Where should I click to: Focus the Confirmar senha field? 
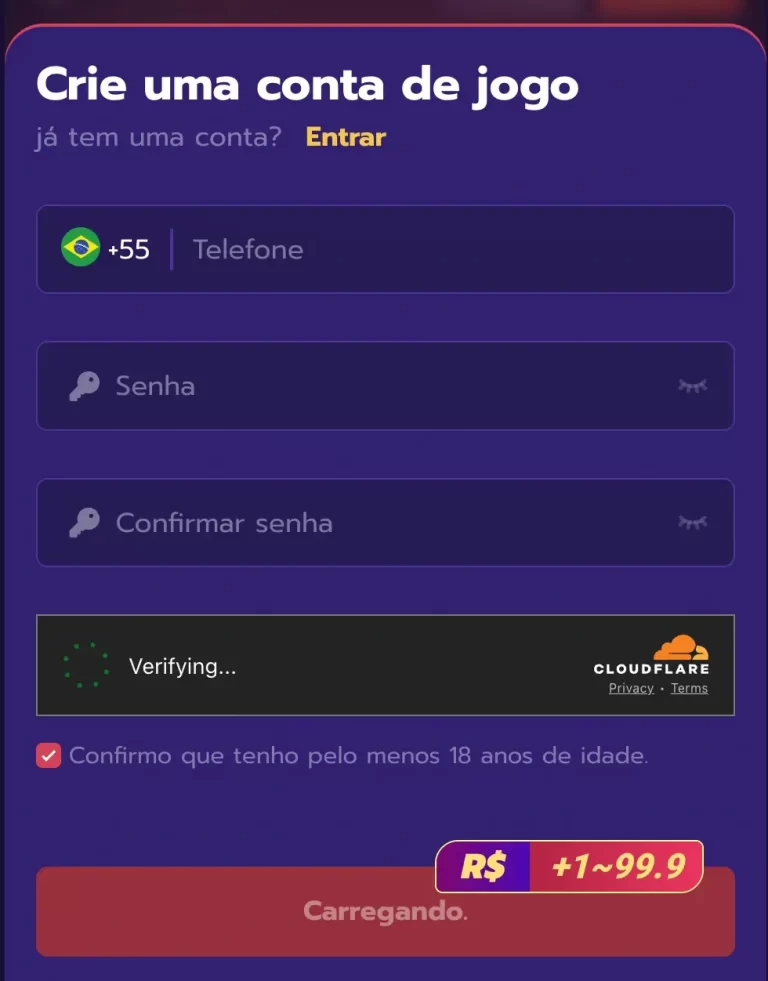coord(380,523)
